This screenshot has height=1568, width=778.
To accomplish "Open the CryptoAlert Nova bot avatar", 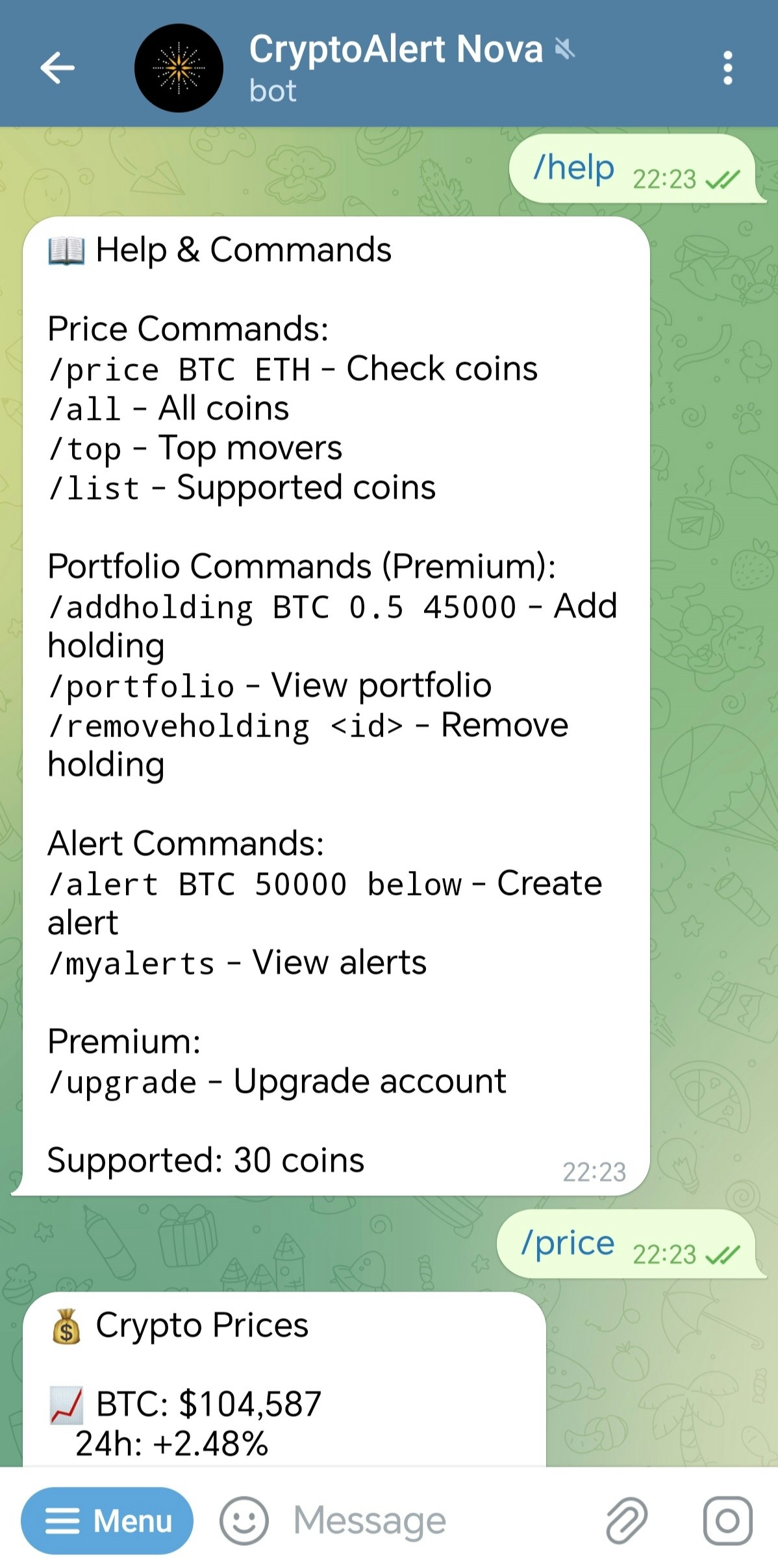I will pyautogui.click(x=179, y=67).
